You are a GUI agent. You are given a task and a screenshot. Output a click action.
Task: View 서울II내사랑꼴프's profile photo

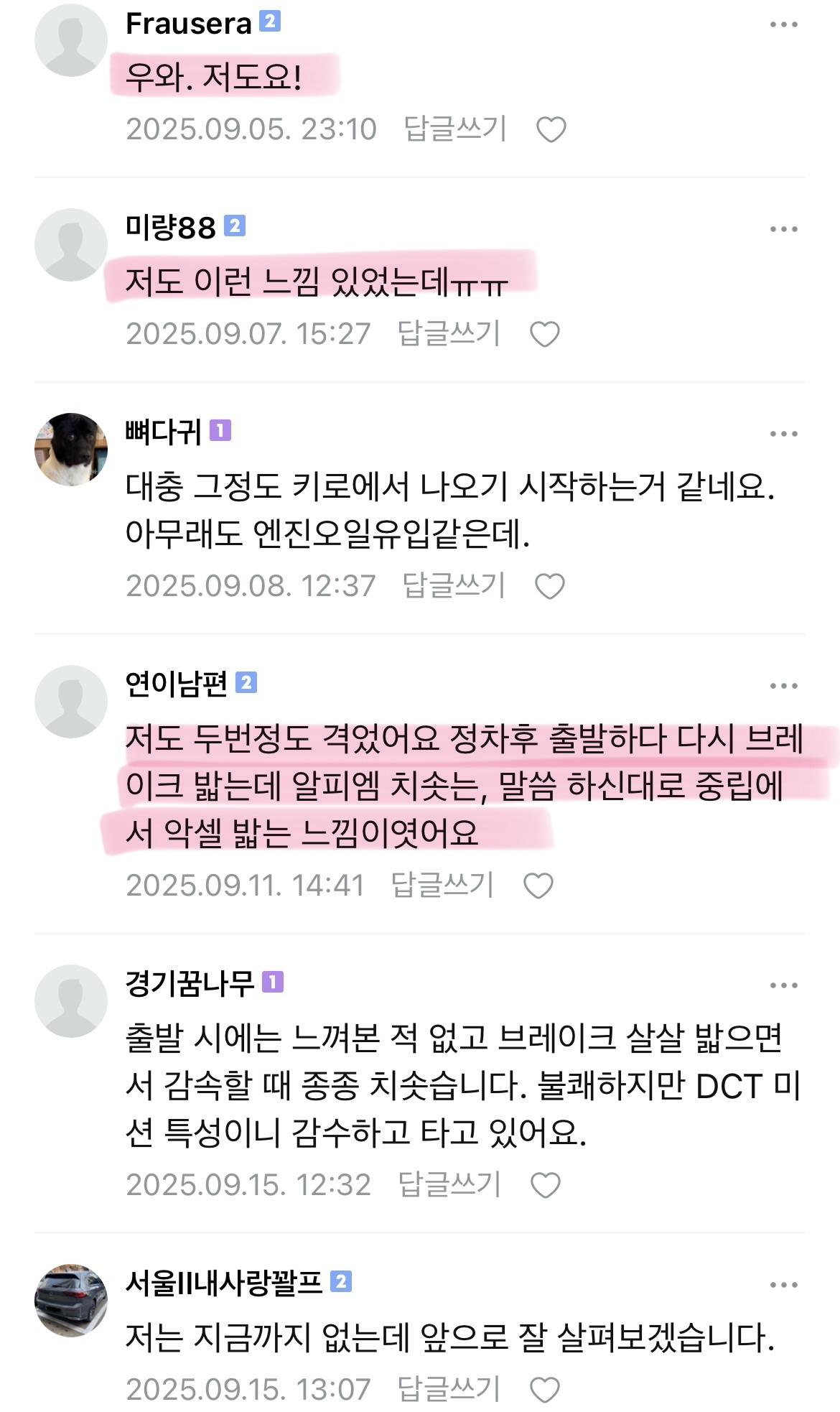pos(71,1301)
